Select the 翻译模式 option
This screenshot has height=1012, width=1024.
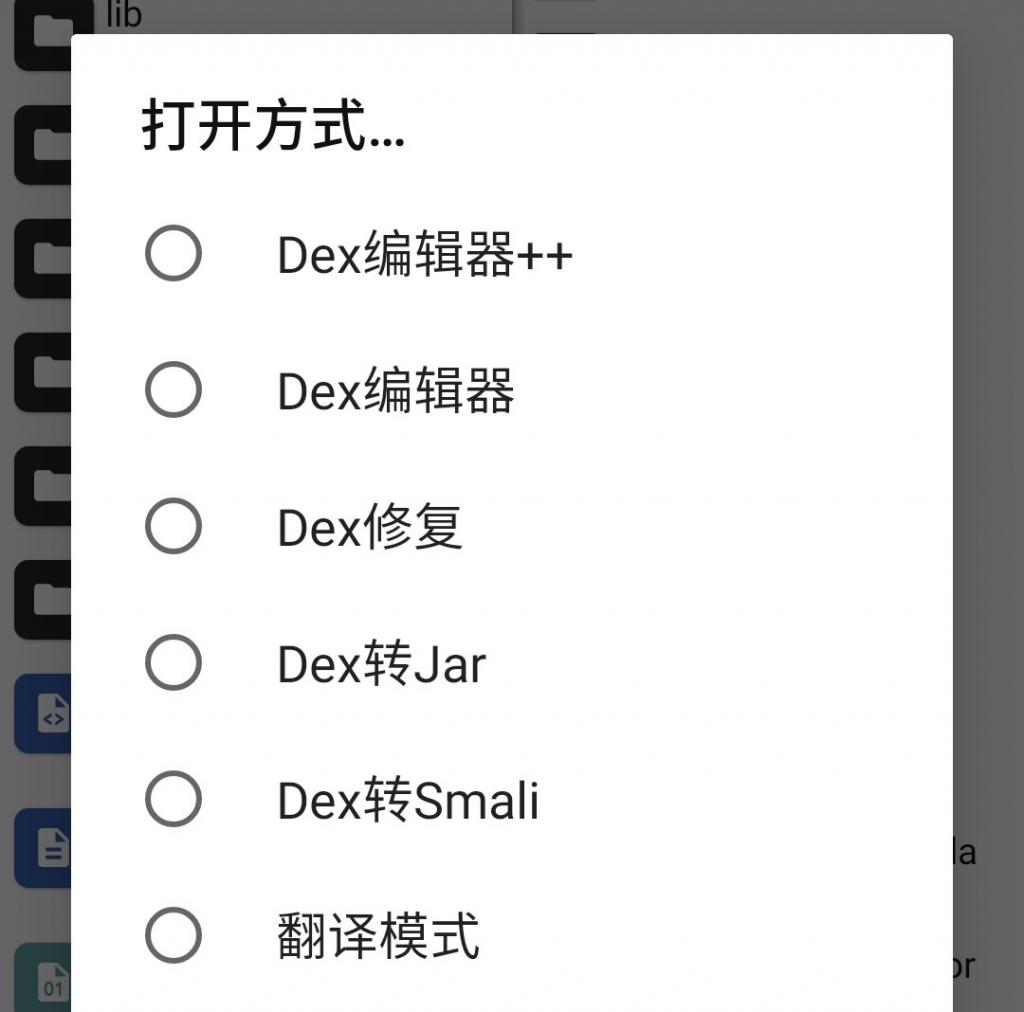click(x=173, y=935)
